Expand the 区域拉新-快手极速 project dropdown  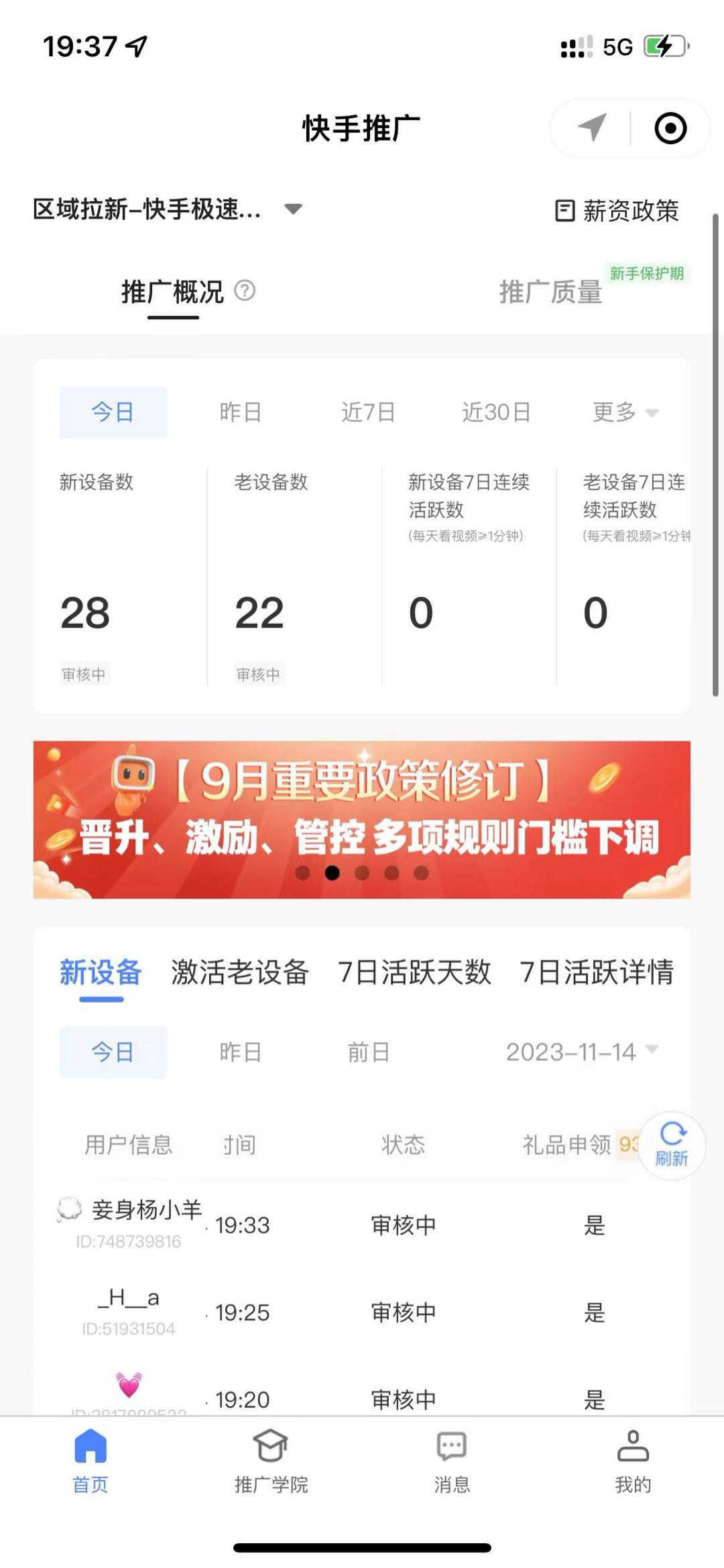168,209
